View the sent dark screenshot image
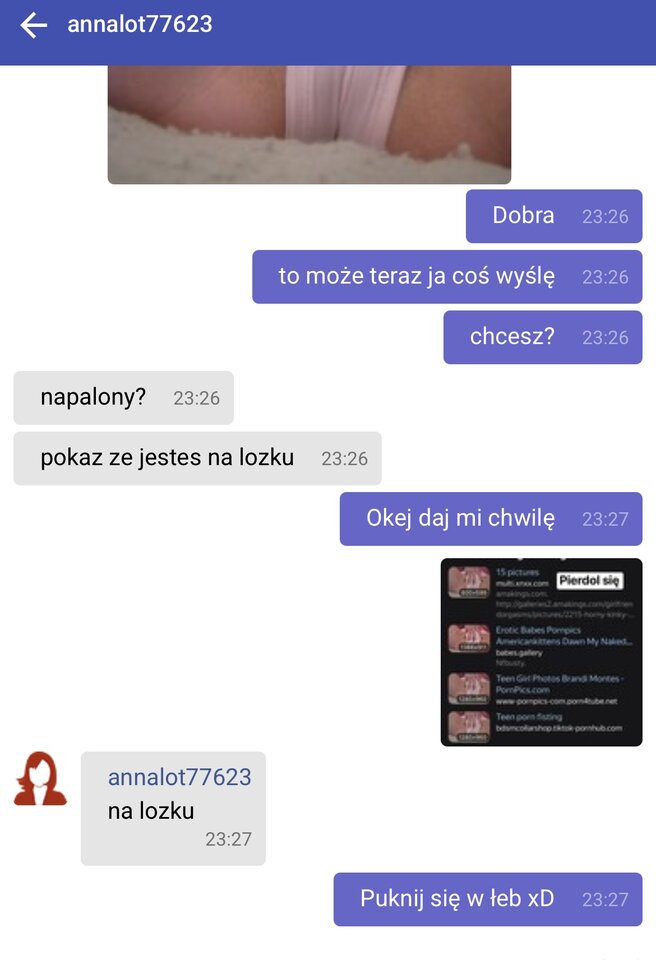 click(541, 652)
